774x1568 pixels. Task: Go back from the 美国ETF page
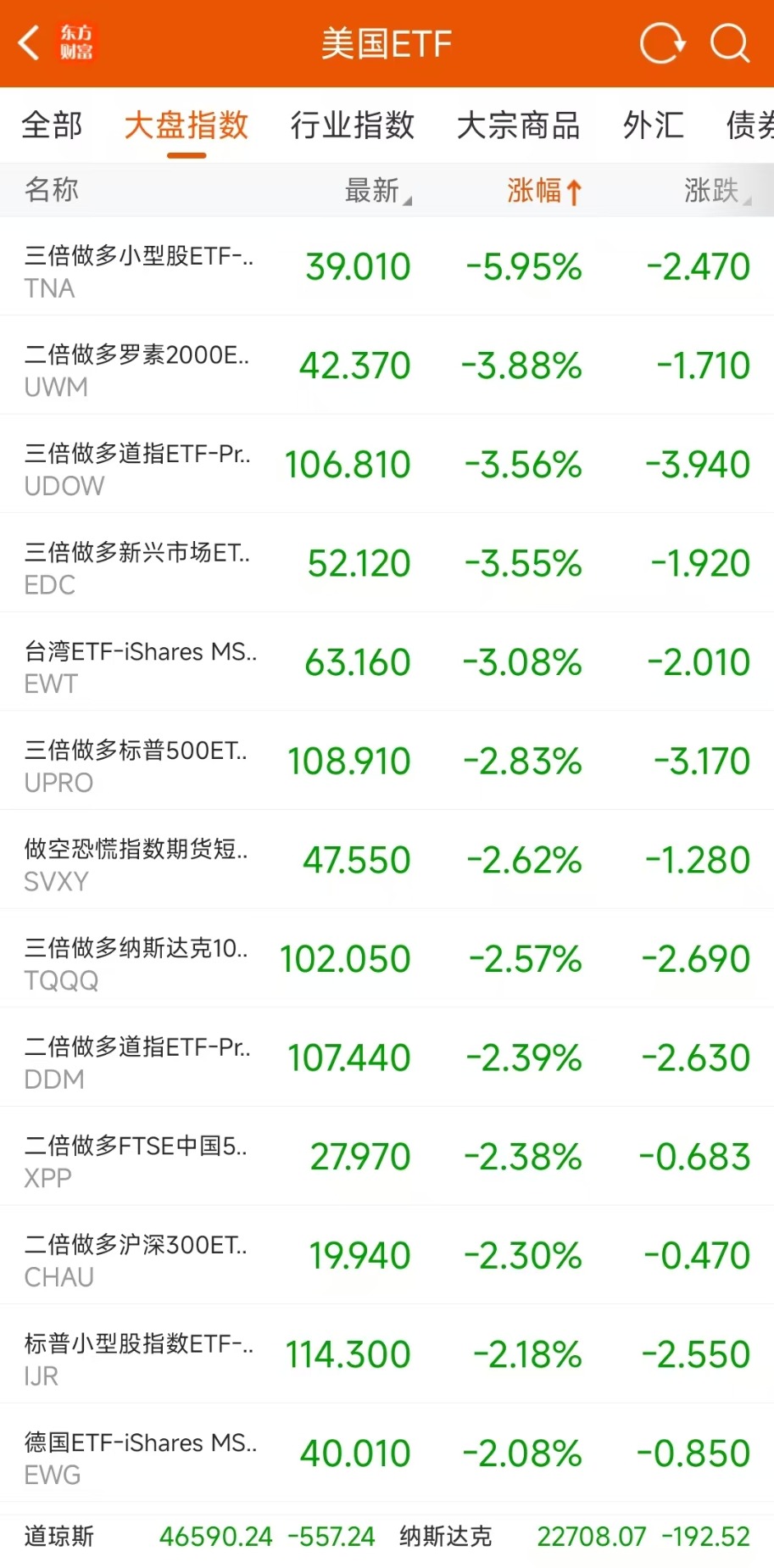29,43
